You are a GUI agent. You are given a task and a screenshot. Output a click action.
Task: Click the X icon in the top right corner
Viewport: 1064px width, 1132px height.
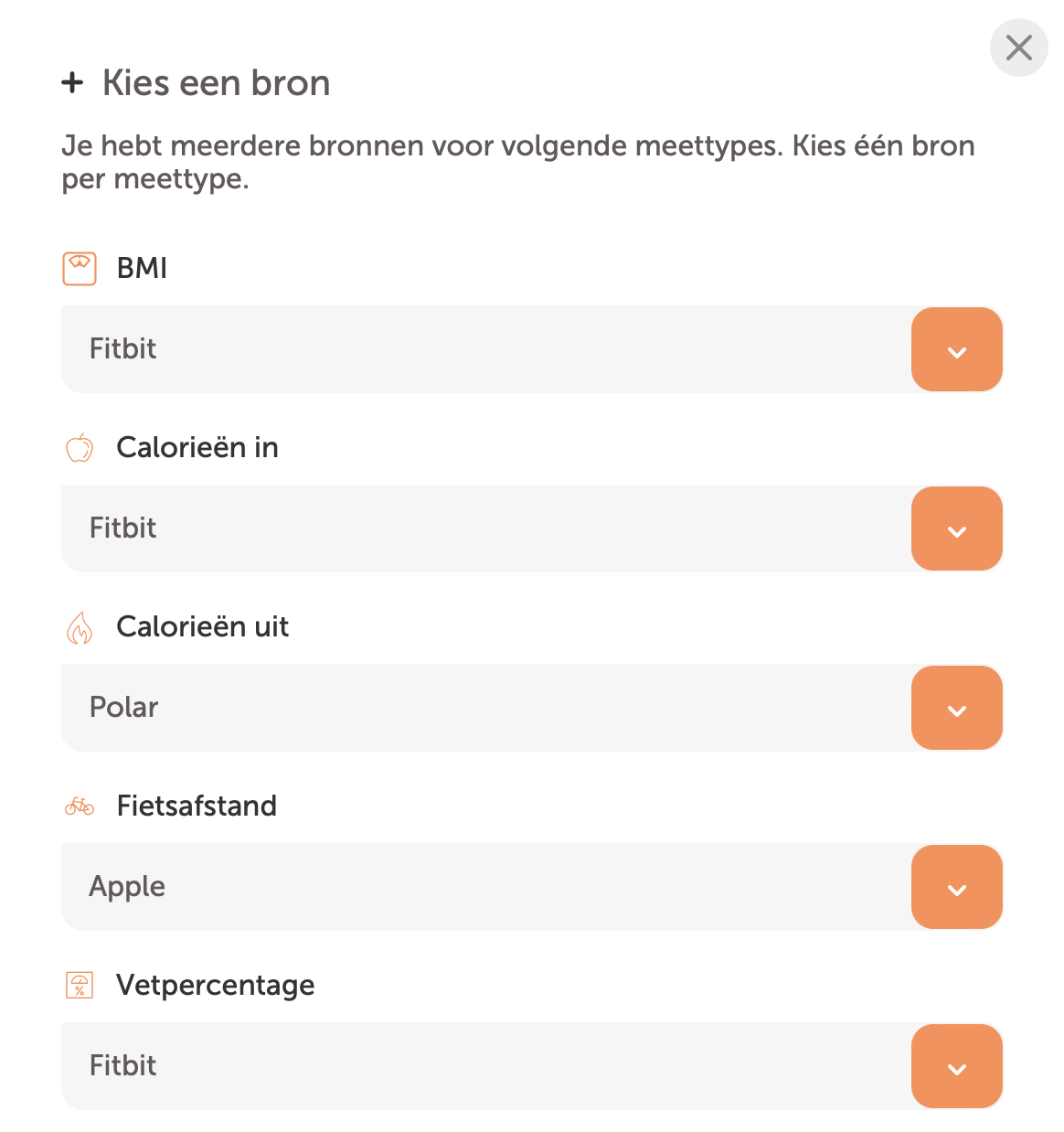pos(1018,48)
